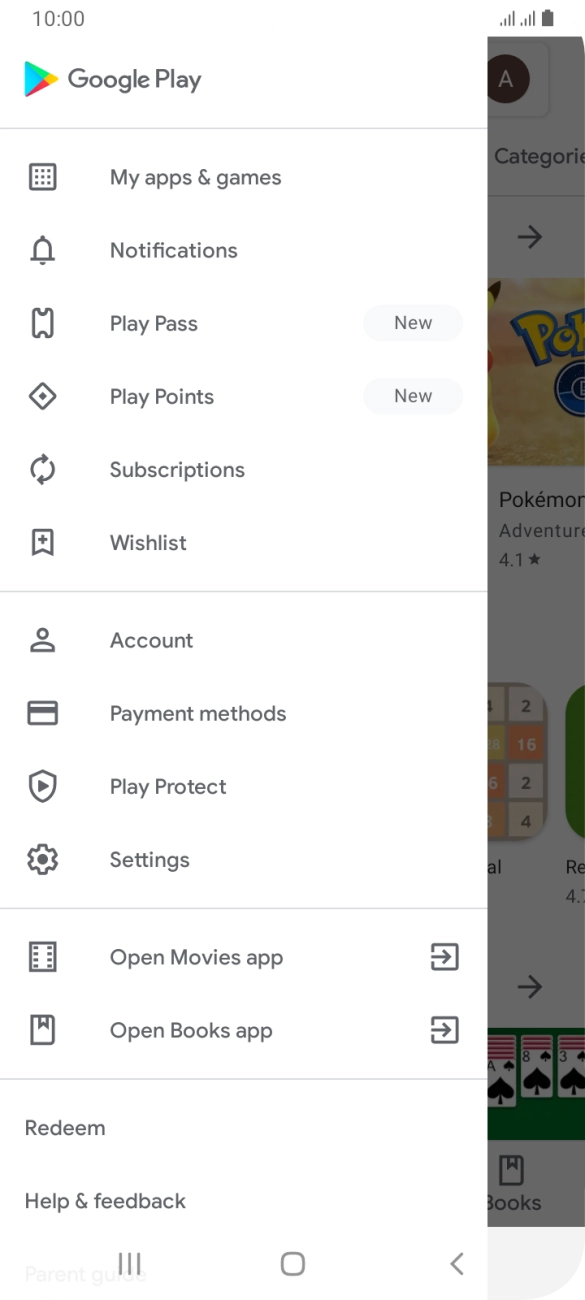Tap the system back button

456,1264
